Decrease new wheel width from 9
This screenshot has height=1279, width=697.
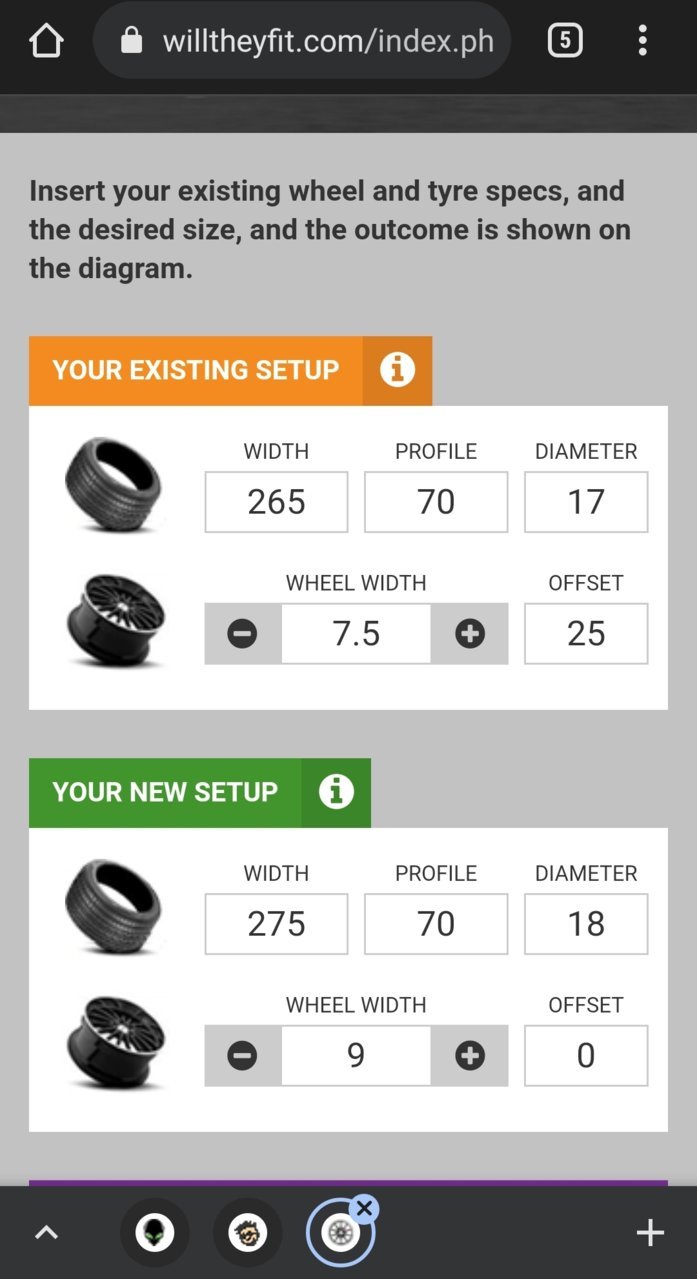[242, 1055]
